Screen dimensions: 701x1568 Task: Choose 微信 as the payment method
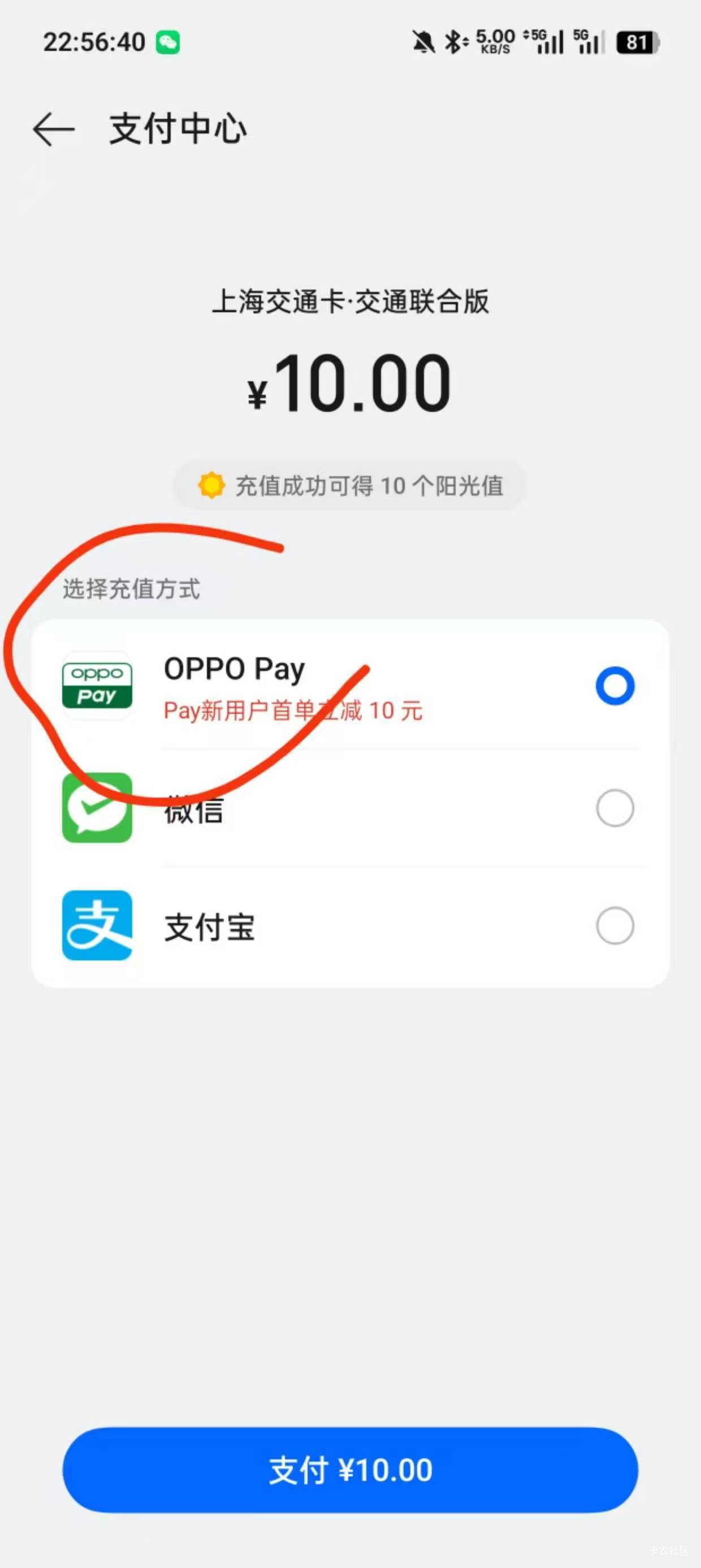point(350,808)
